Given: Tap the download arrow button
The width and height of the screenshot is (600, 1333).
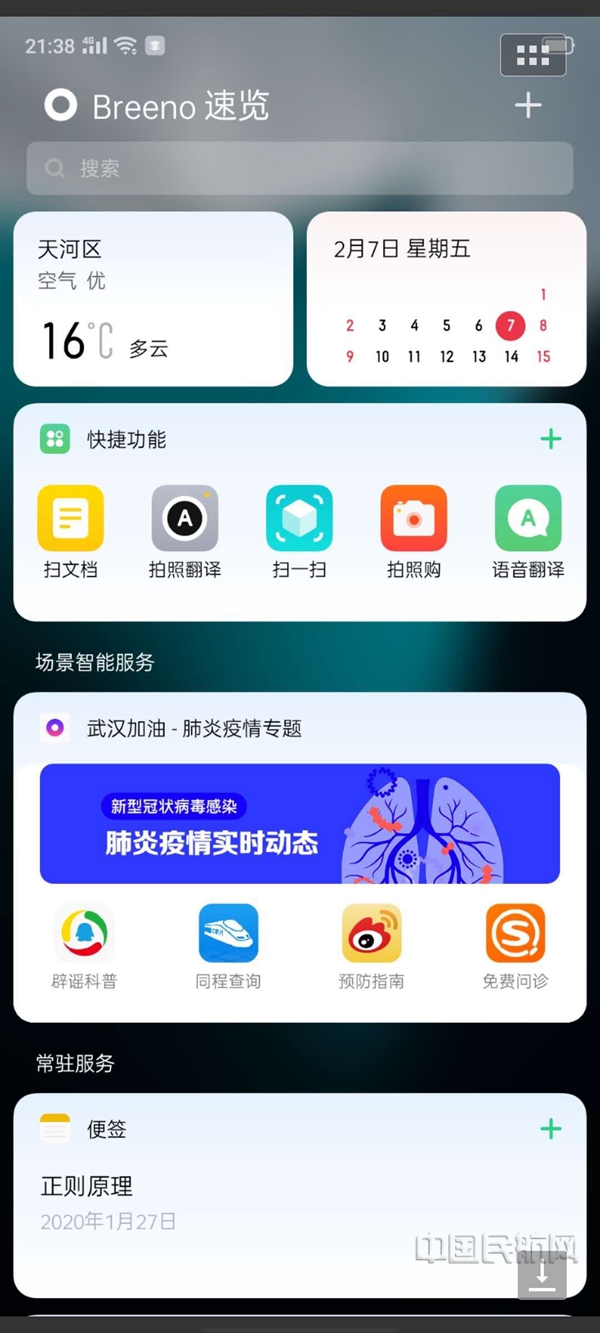Looking at the screenshot, I should coord(542,1277).
